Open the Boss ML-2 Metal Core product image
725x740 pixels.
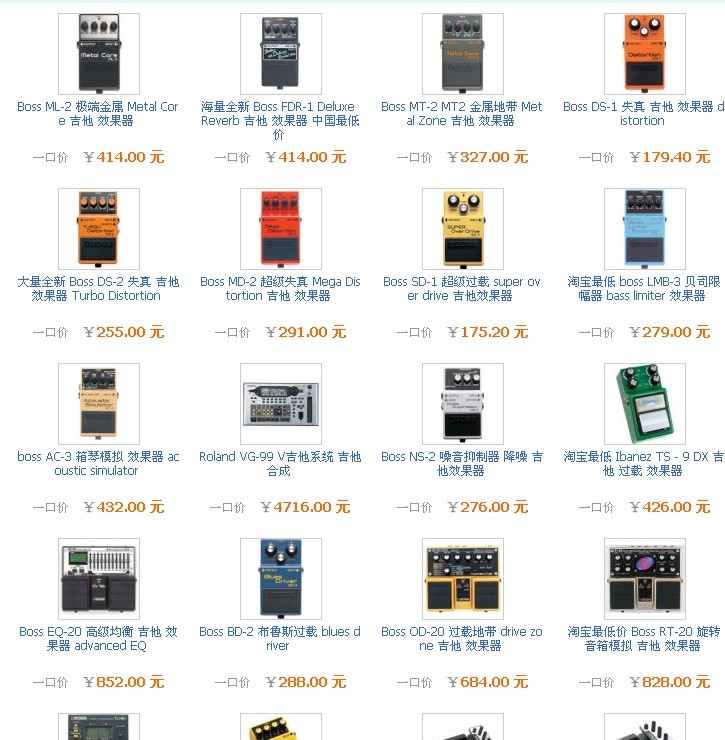coord(98,54)
